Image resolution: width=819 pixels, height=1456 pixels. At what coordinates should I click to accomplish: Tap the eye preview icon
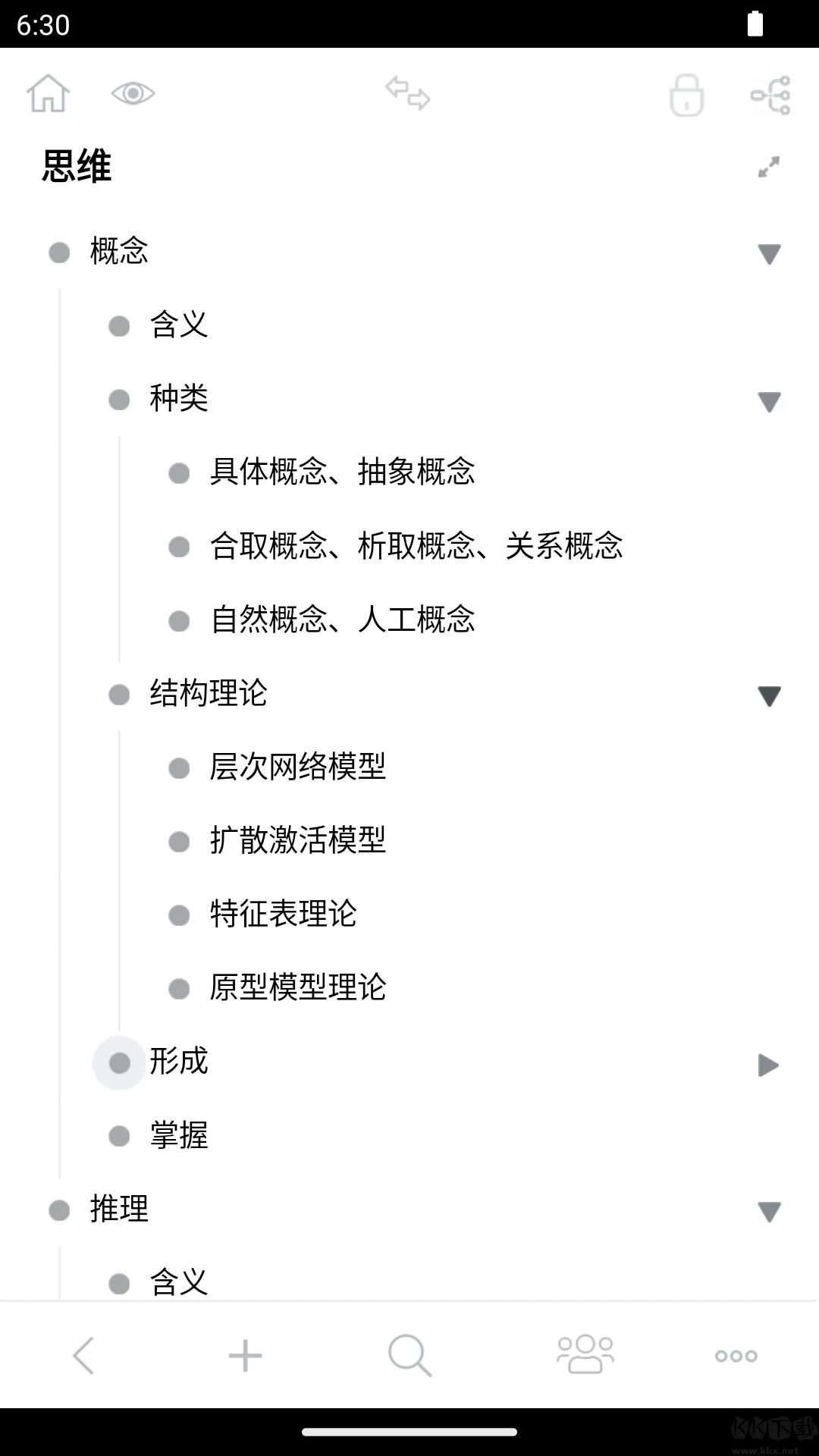[133, 93]
